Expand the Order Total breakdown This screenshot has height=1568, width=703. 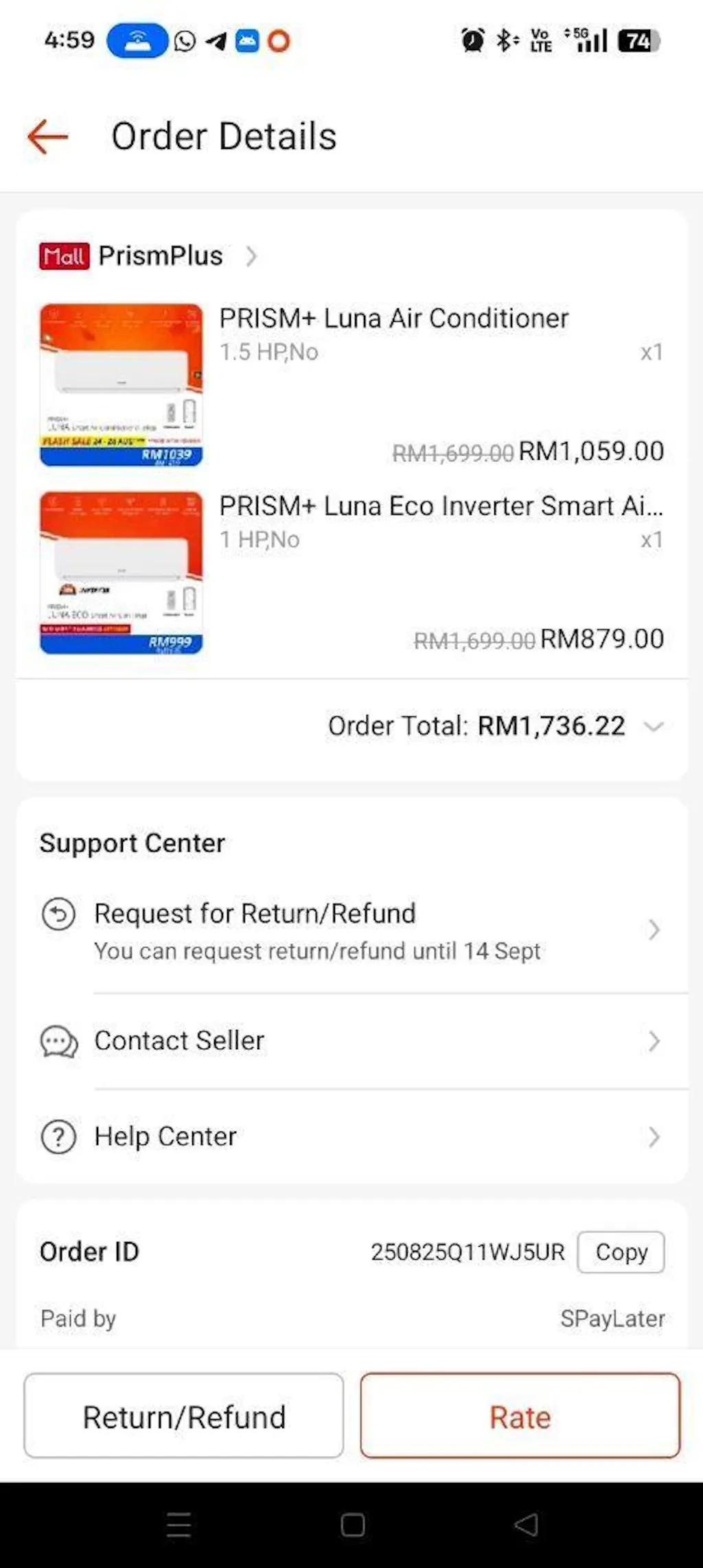click(x=654, y=726)
